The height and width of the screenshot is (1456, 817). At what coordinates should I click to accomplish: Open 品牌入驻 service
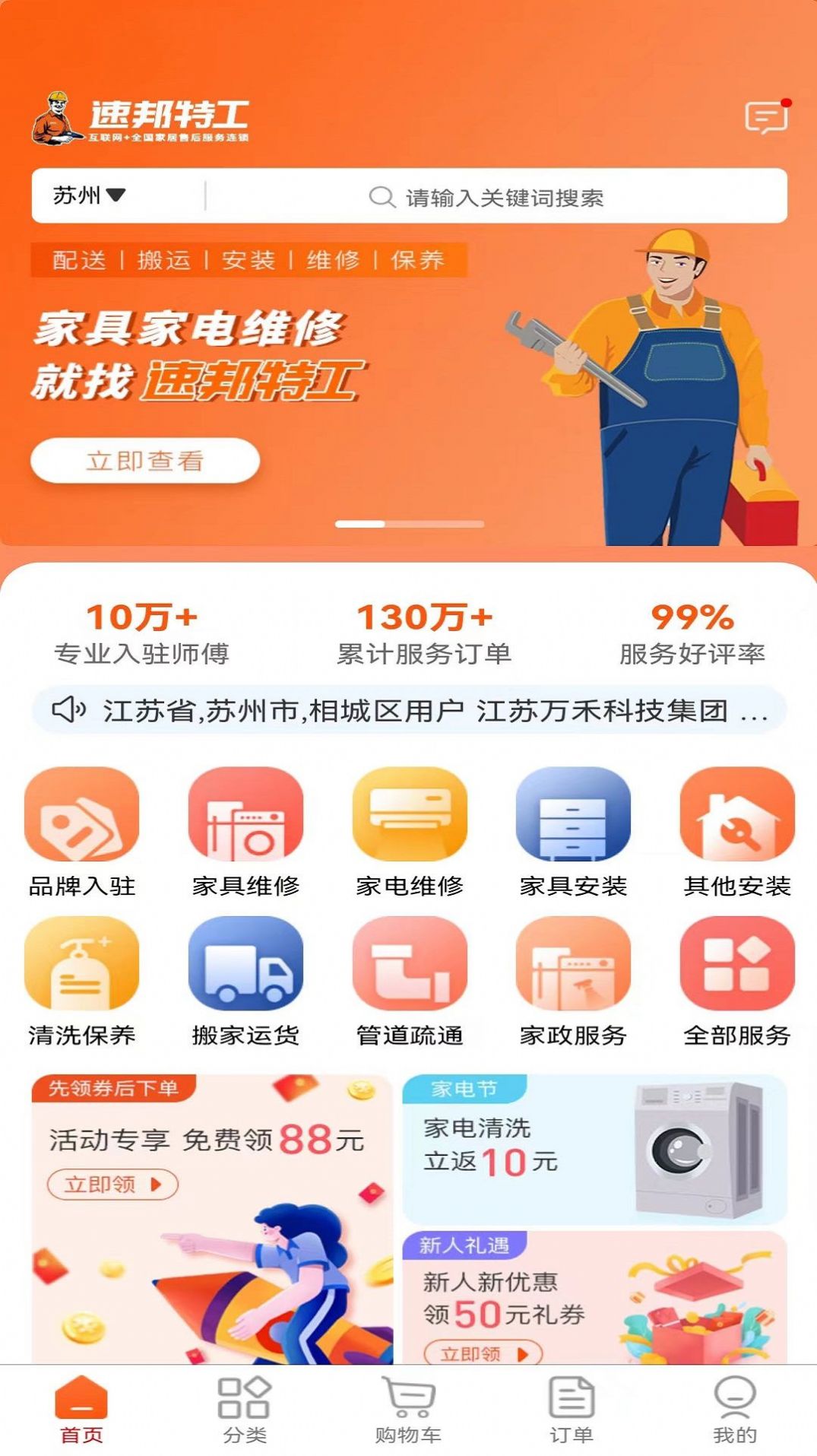pos(82,832)
